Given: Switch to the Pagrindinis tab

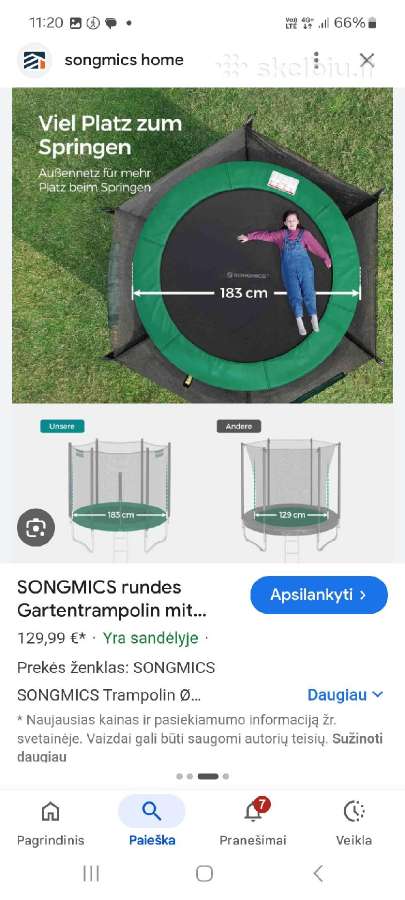Looking at the screenshot, I should 50,823.
